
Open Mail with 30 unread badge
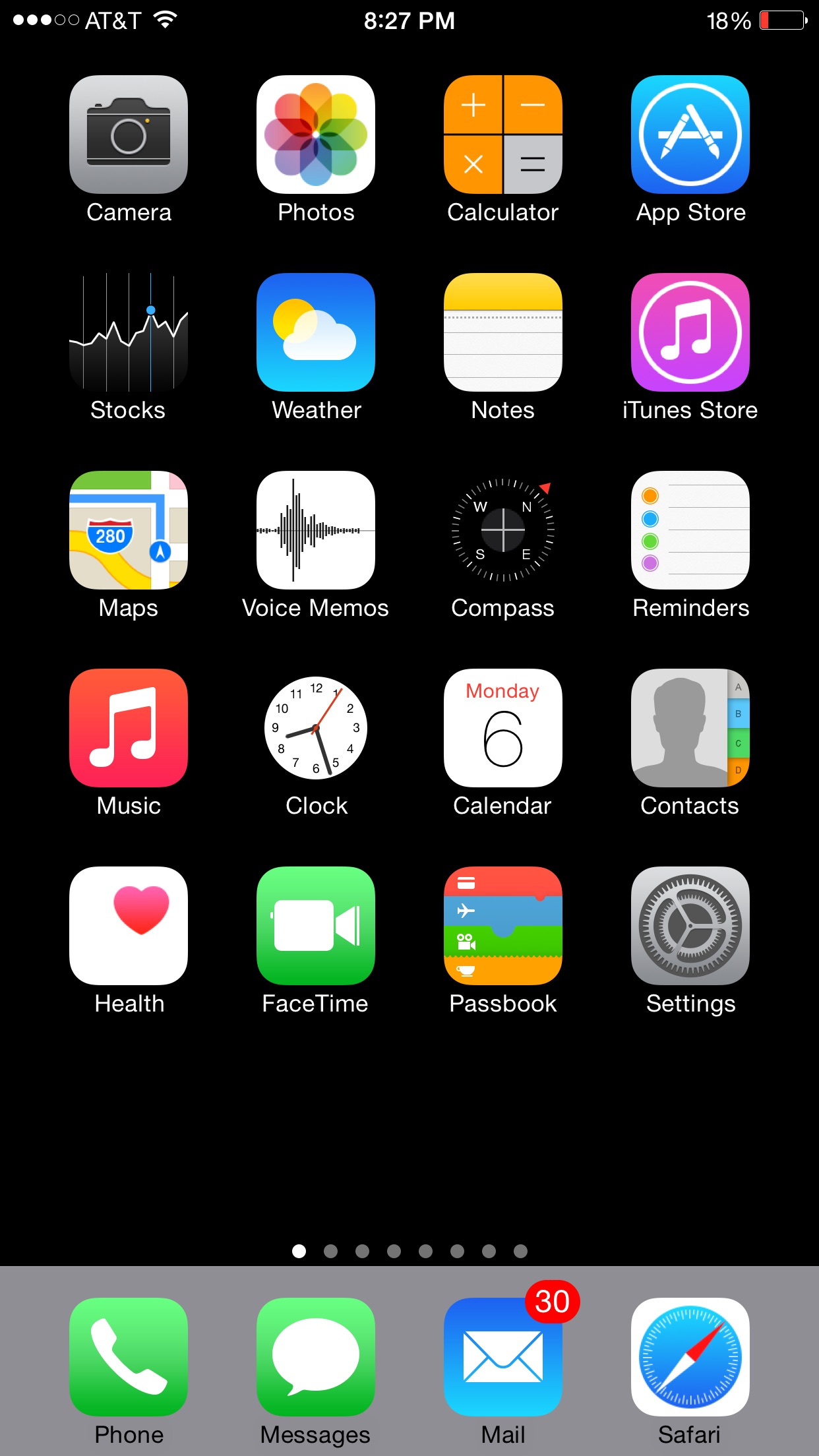(x=503, y=1357)
